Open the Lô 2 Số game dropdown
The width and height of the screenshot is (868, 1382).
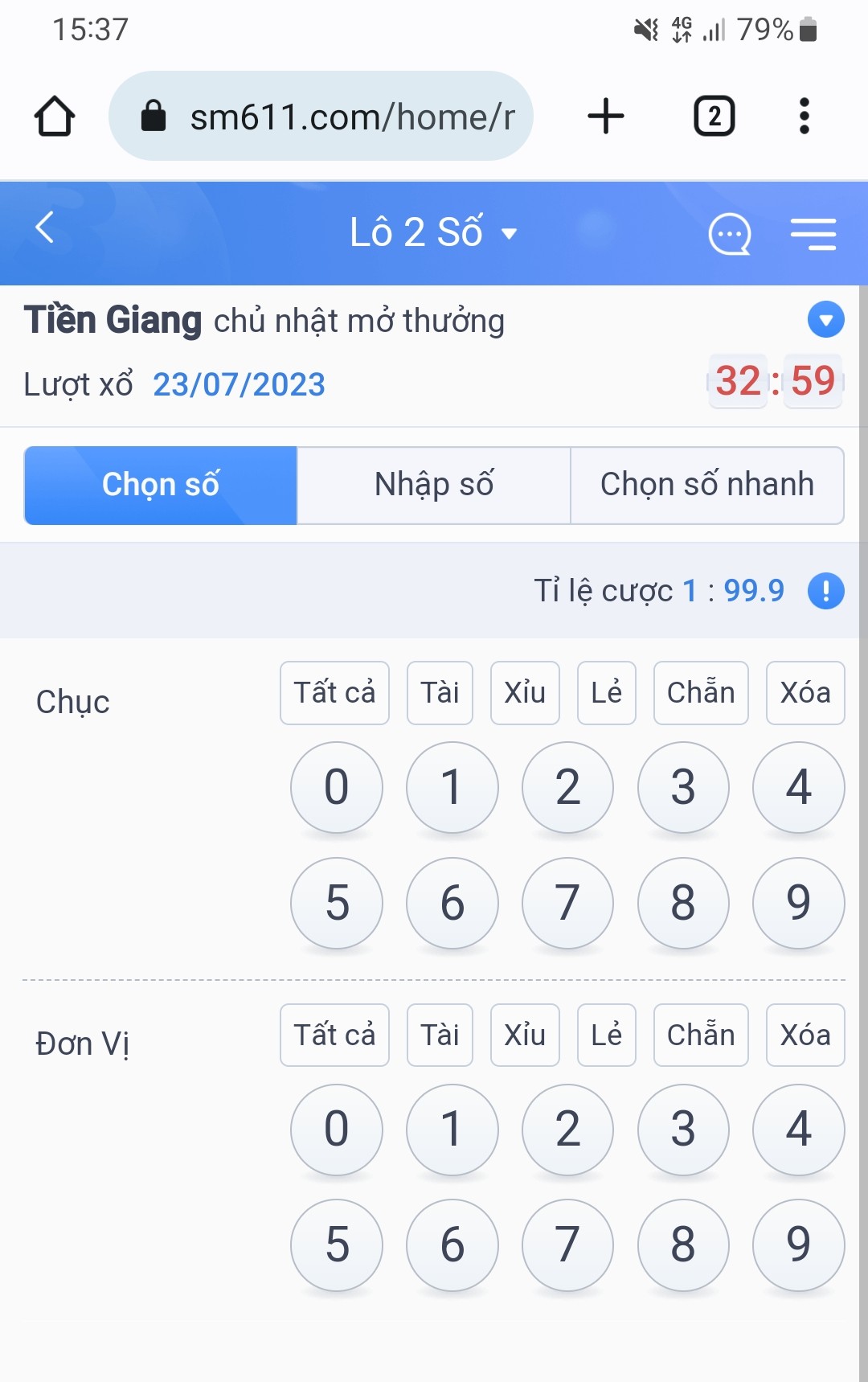tap(433, 232)
